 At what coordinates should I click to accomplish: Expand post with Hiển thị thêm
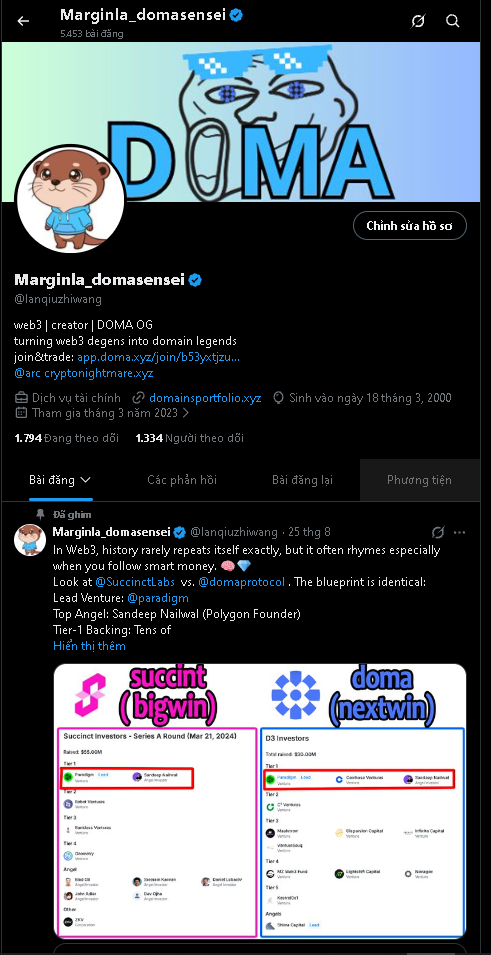point(89,646)
